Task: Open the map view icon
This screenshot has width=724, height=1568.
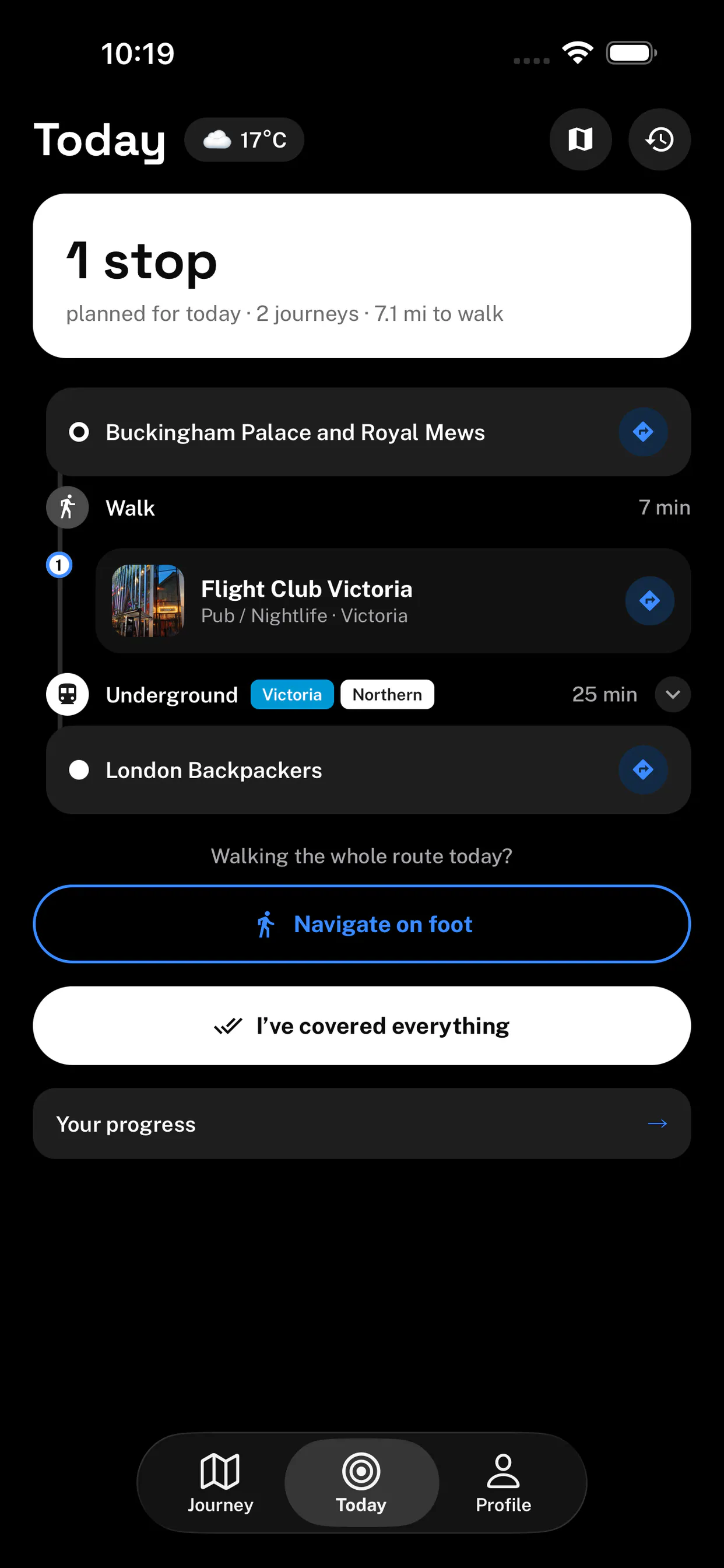Action: pos(580,139)
